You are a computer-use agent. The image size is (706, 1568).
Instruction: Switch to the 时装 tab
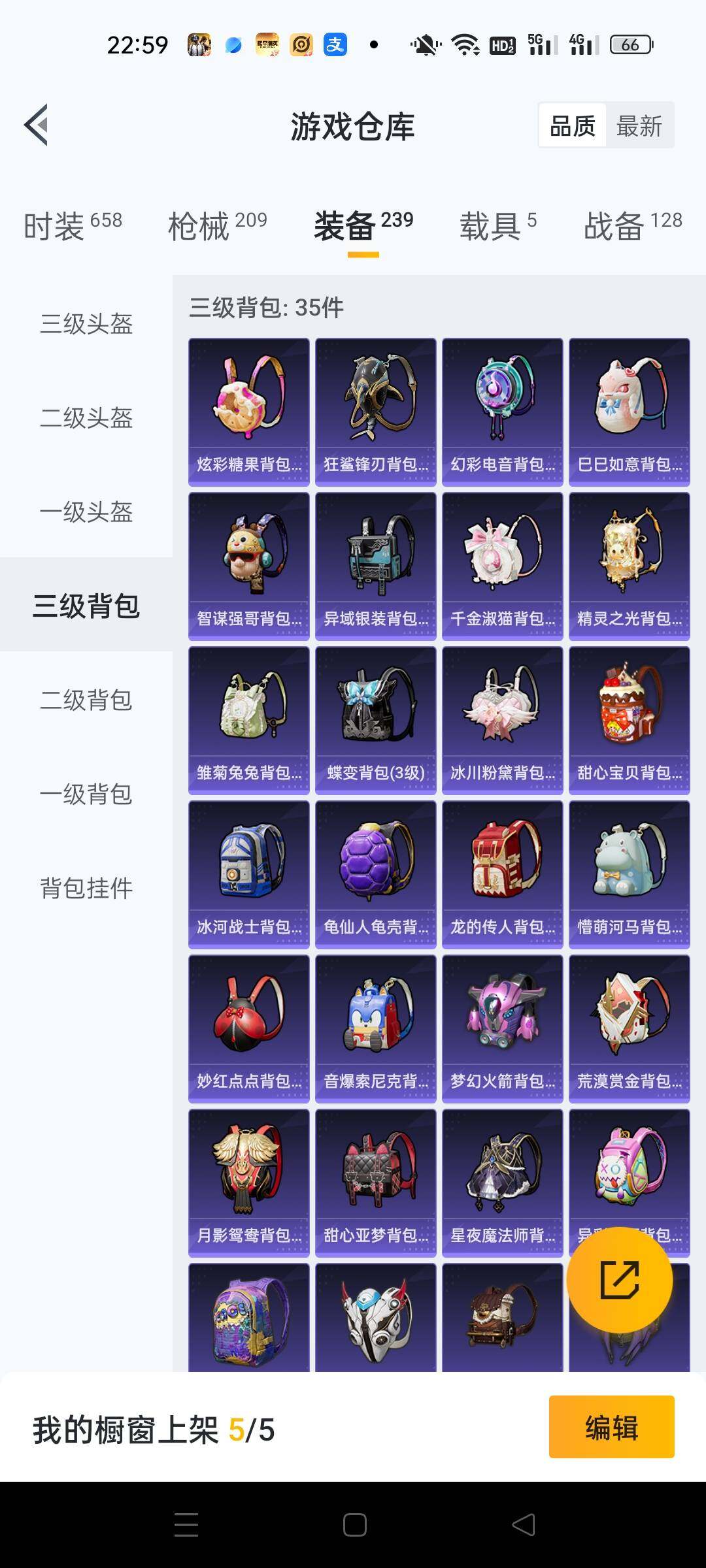(73, 225)
